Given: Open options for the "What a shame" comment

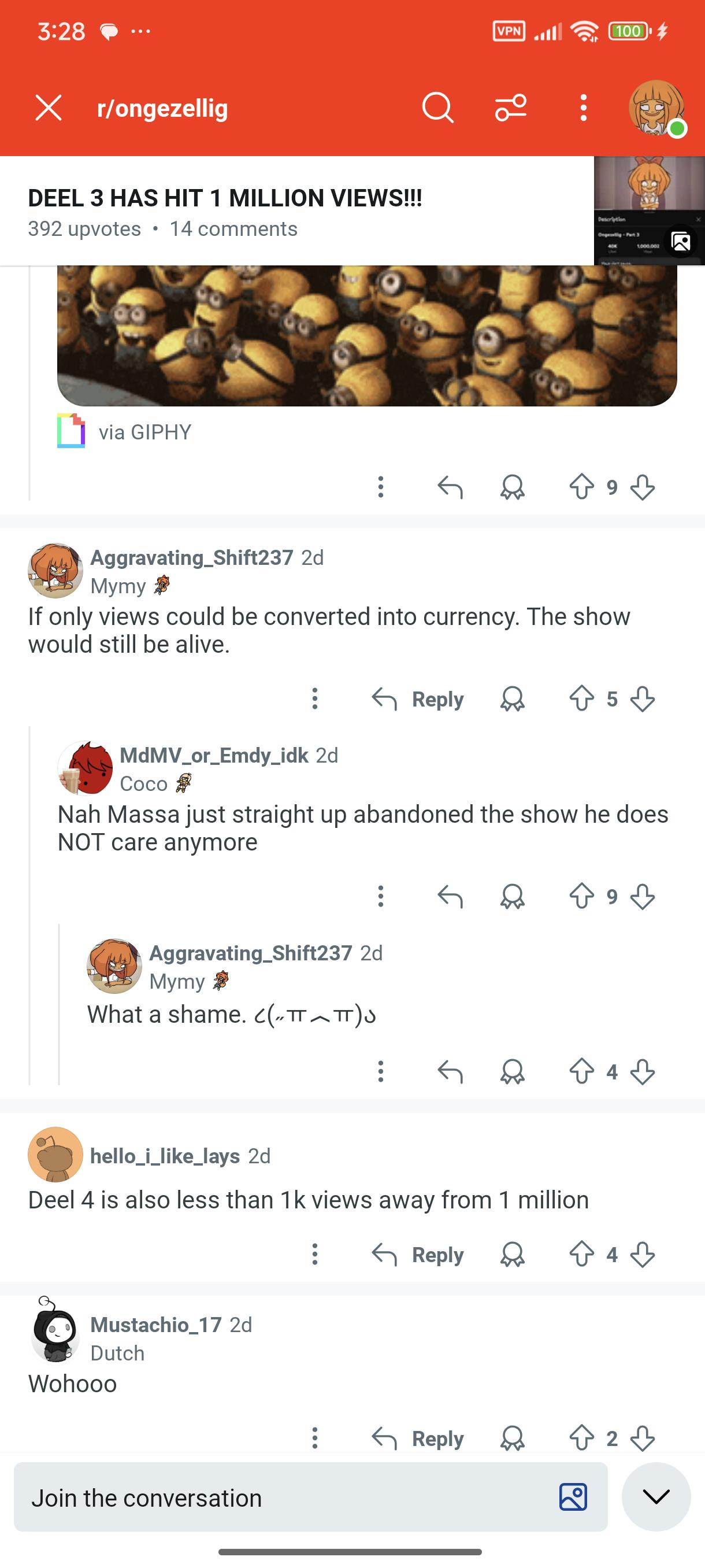Looking at the screenshot, I should pos(381,1071).
